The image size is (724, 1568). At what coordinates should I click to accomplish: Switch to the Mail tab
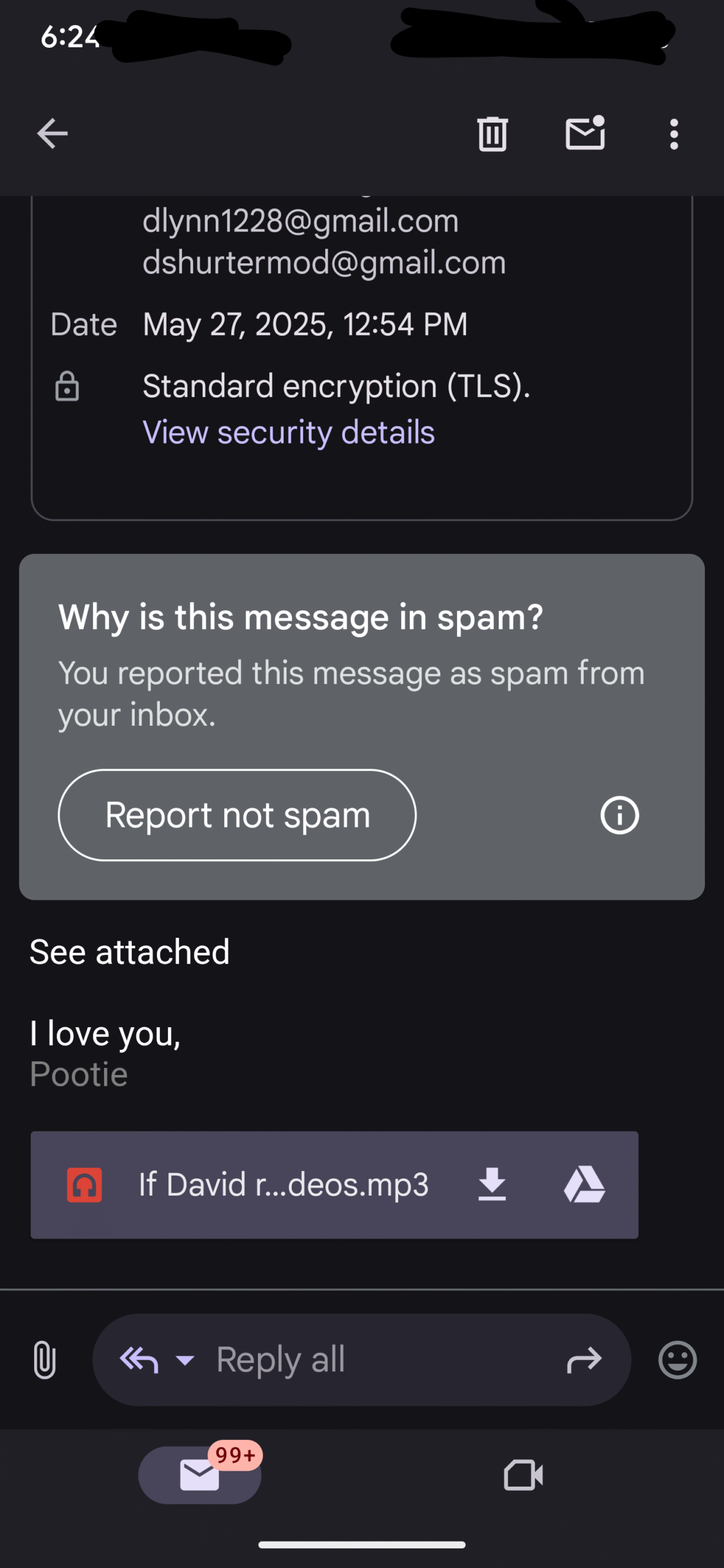[200, 1475]
